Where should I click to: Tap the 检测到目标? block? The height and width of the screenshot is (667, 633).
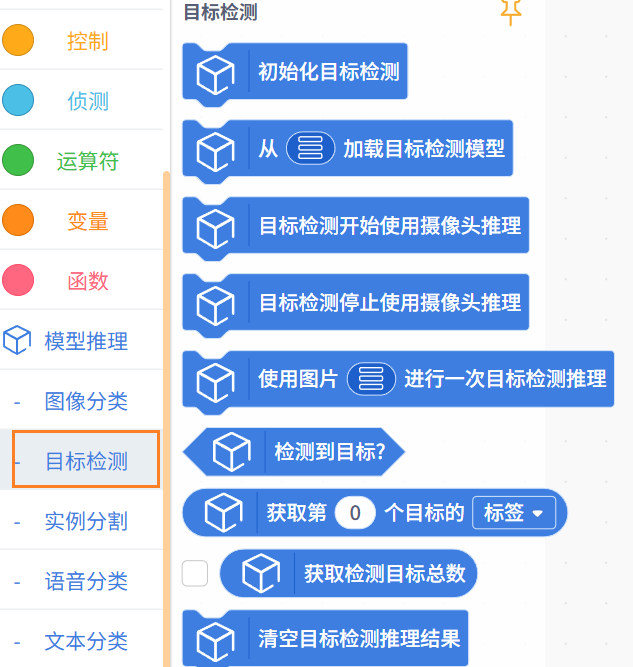tap(329, 452)
